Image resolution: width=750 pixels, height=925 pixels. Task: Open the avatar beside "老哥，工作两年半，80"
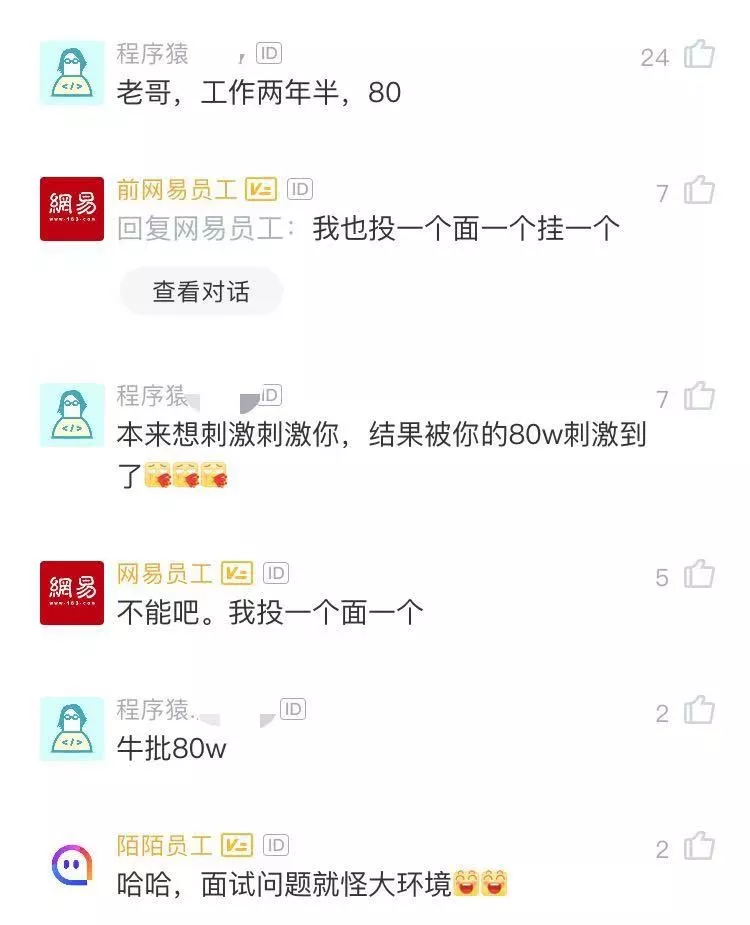pos(72,73)
